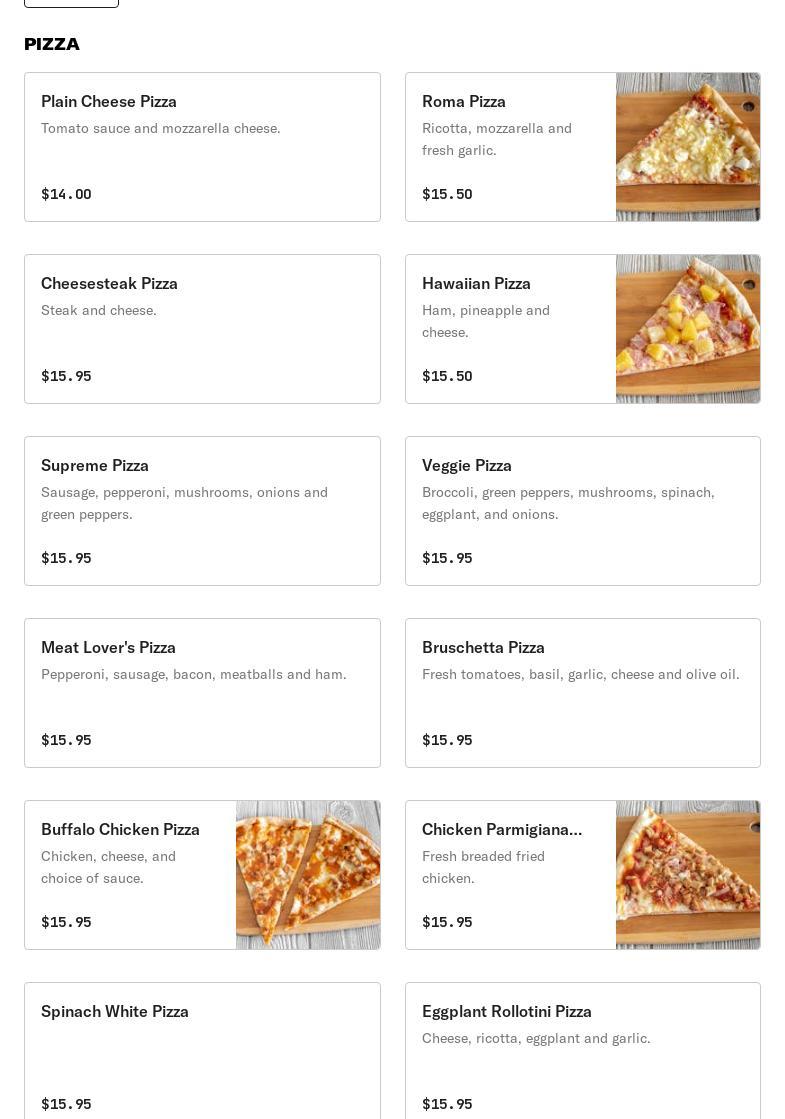785x1119 pixels.
Task: Select the Roma Pizza card
Action: [582, 147]
